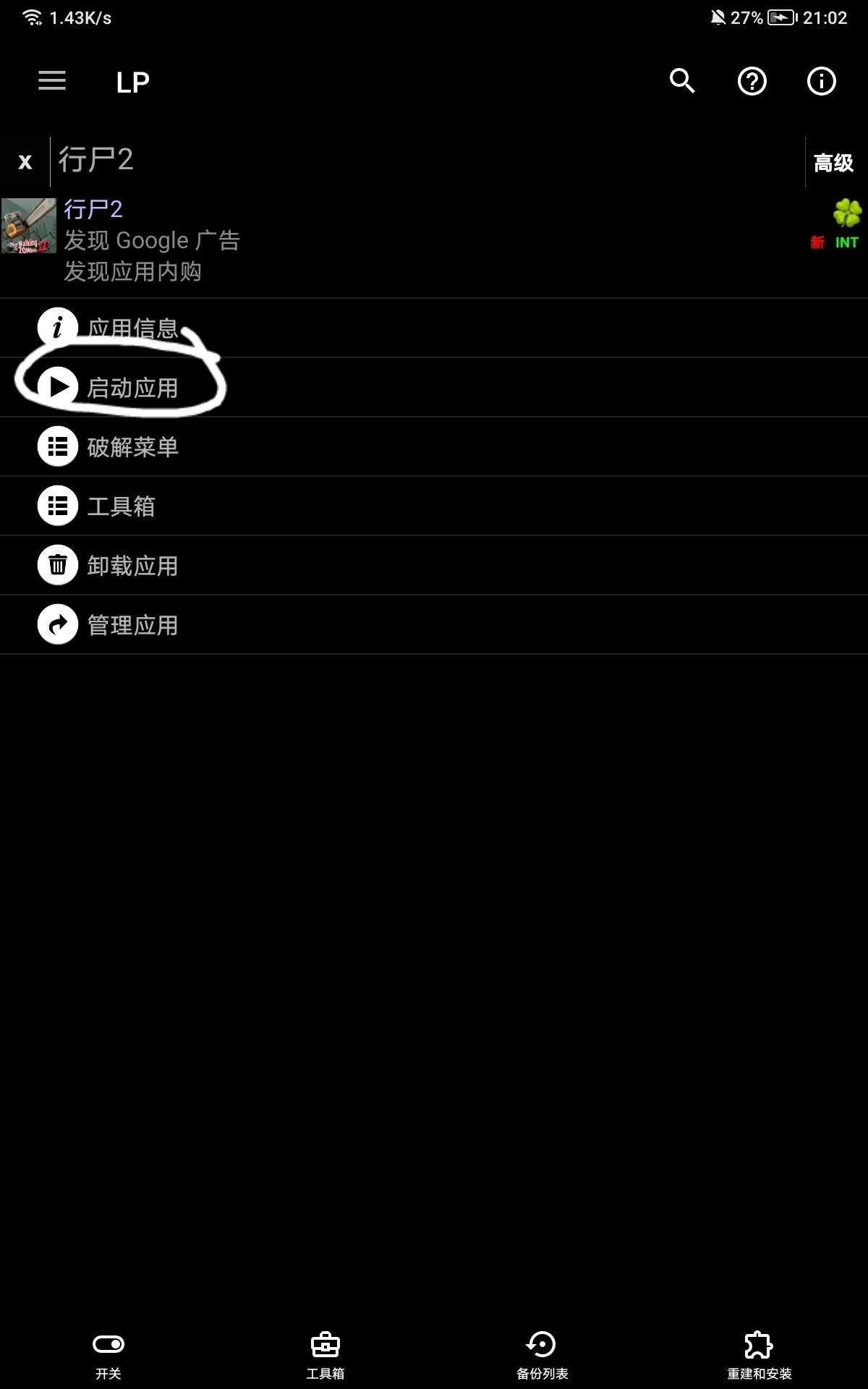Image resolution: width=868 pixels, height=1389 pixels.
Task: Open the hamburger drawer menu
Action: (x=52, y=81)
